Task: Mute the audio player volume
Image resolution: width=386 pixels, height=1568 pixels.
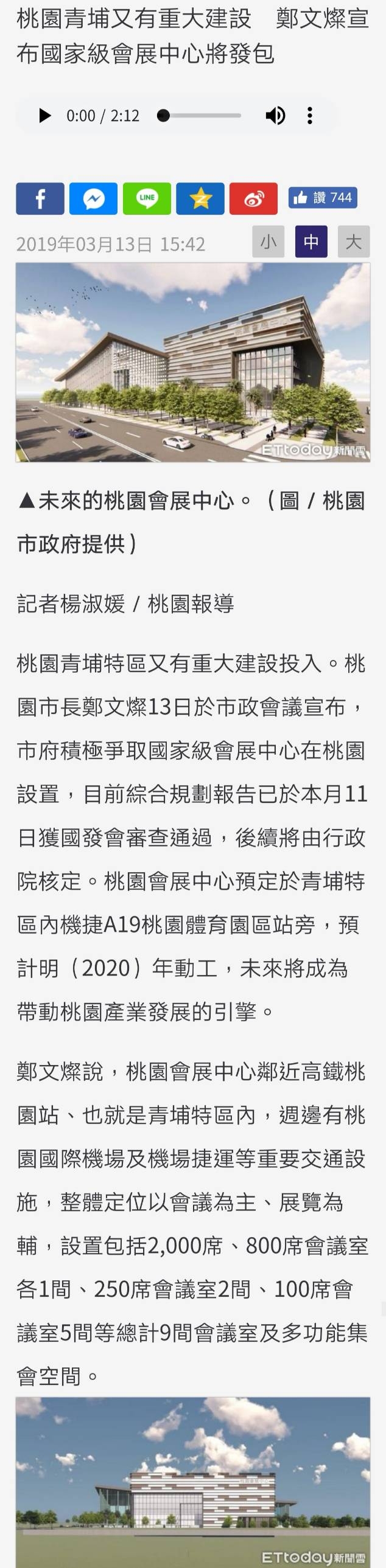Action: tap(275, 116)
